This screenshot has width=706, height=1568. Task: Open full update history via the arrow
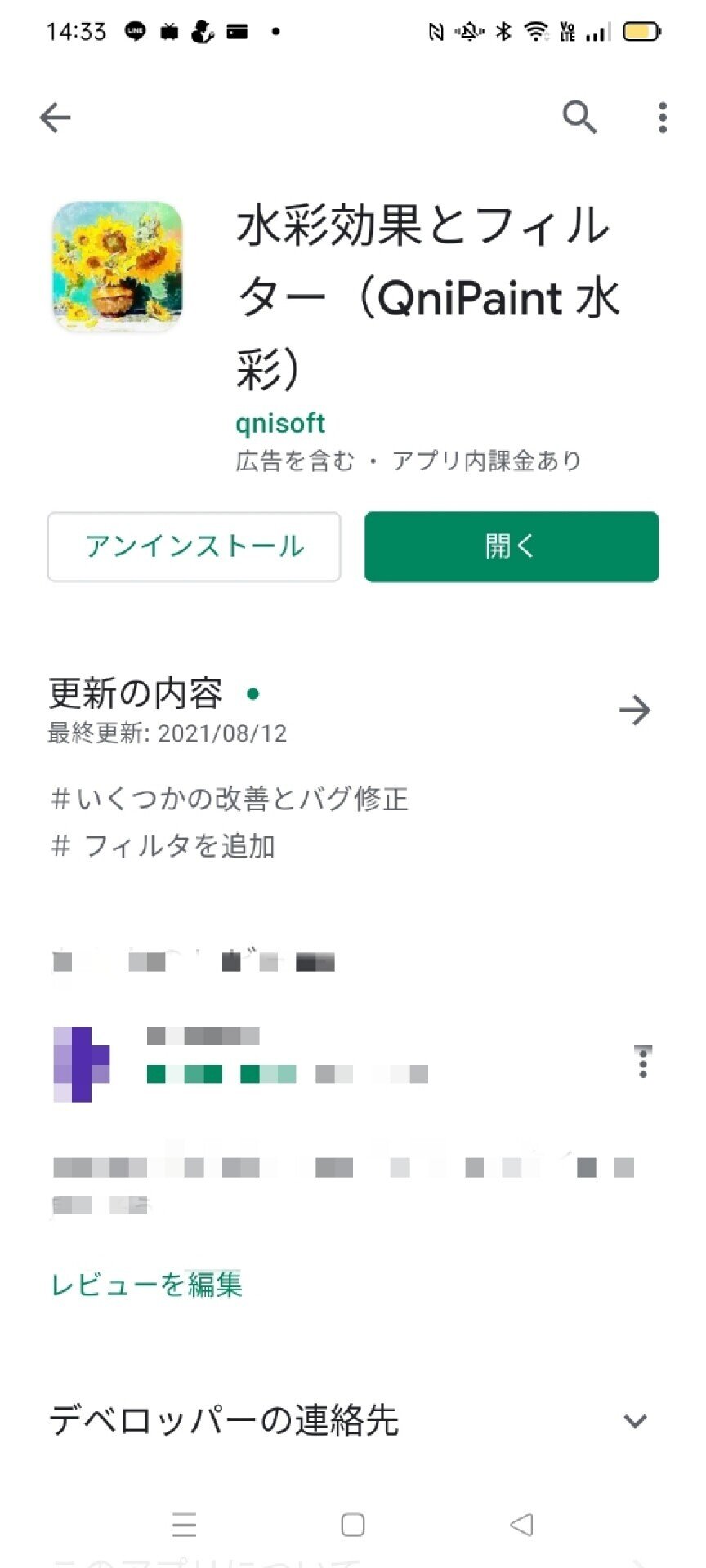637,710
